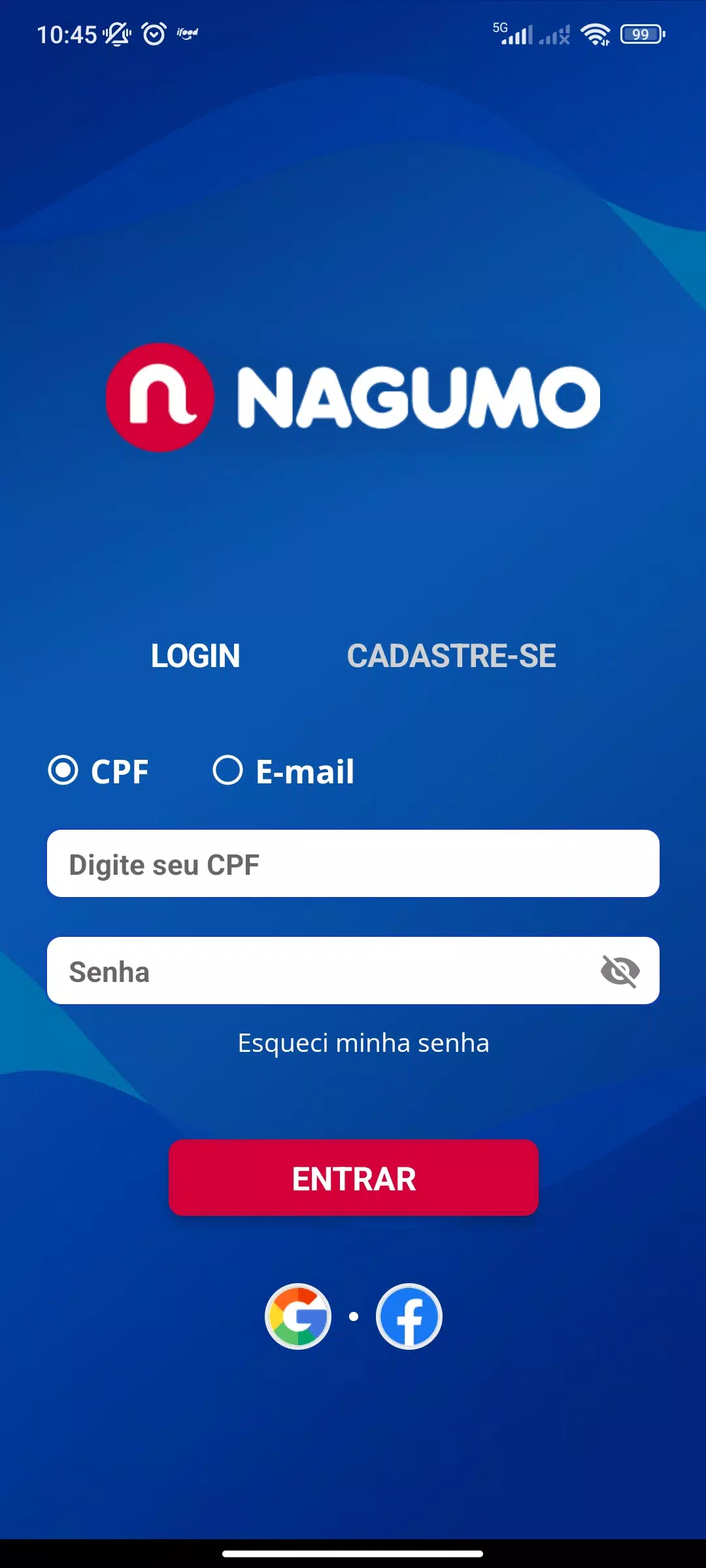
Task: Toggle password visibility eye icon
Action: click(620, 971)
